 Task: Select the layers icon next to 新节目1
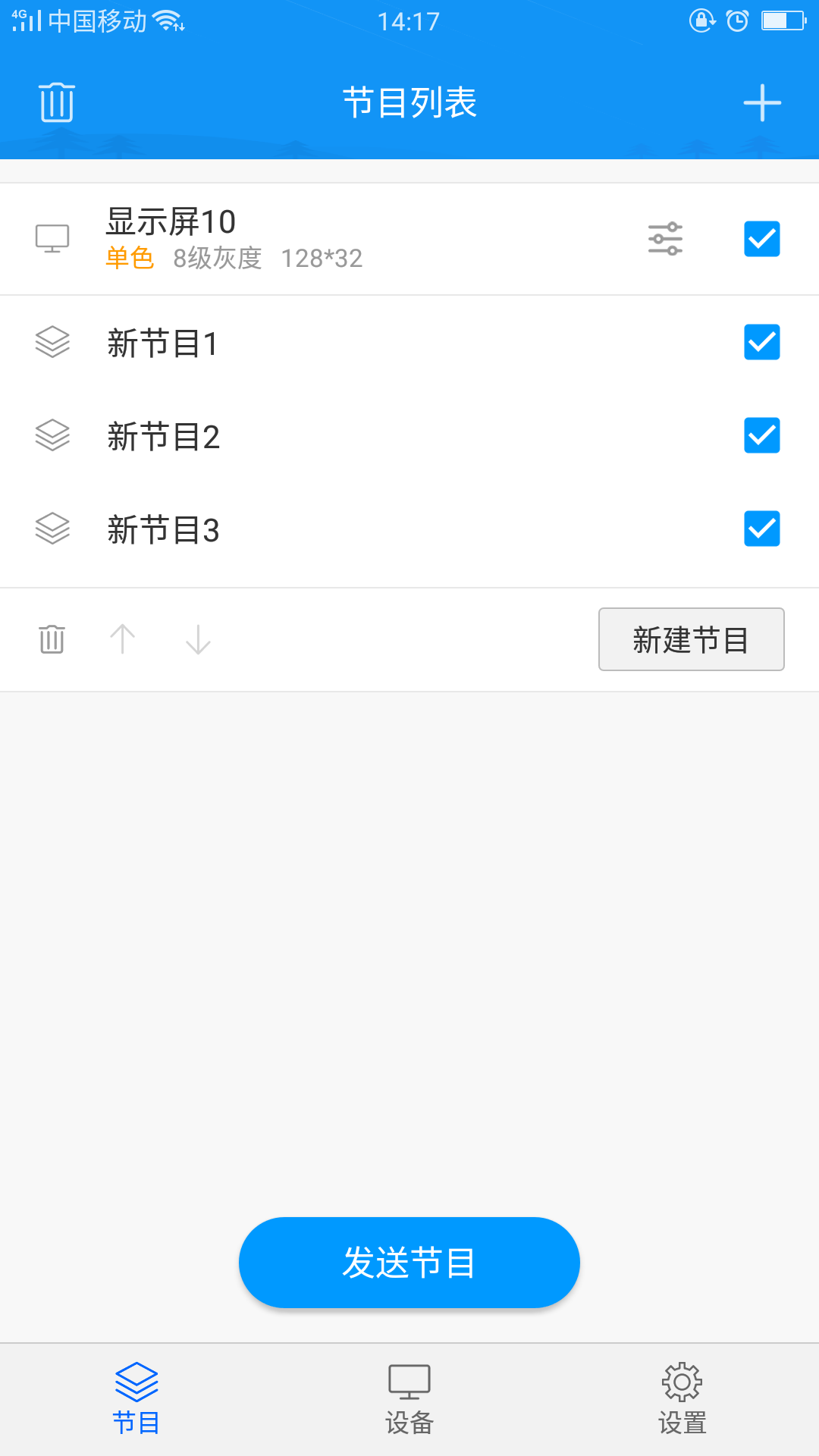tap(52, 344)
